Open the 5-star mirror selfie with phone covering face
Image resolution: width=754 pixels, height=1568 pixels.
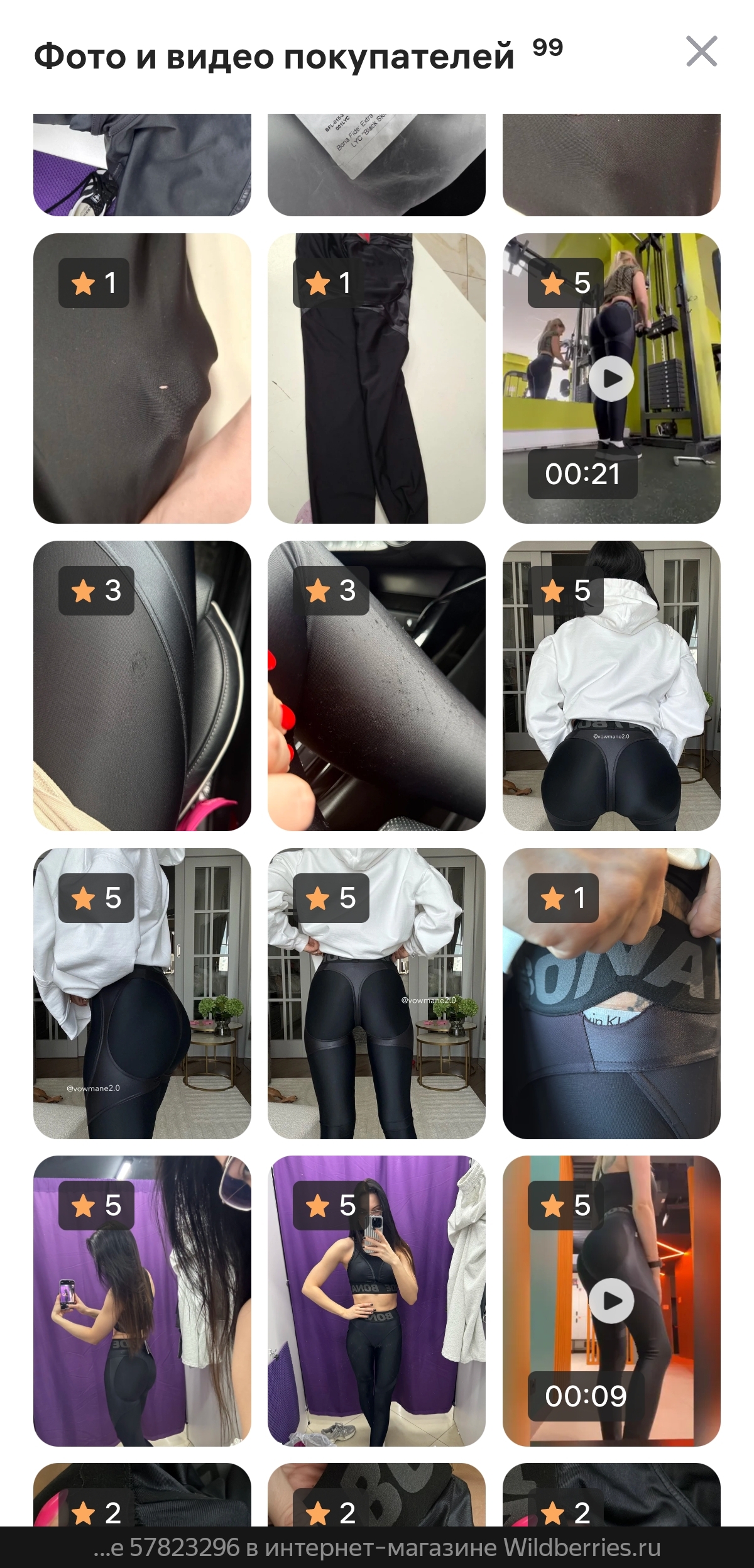376,1301
